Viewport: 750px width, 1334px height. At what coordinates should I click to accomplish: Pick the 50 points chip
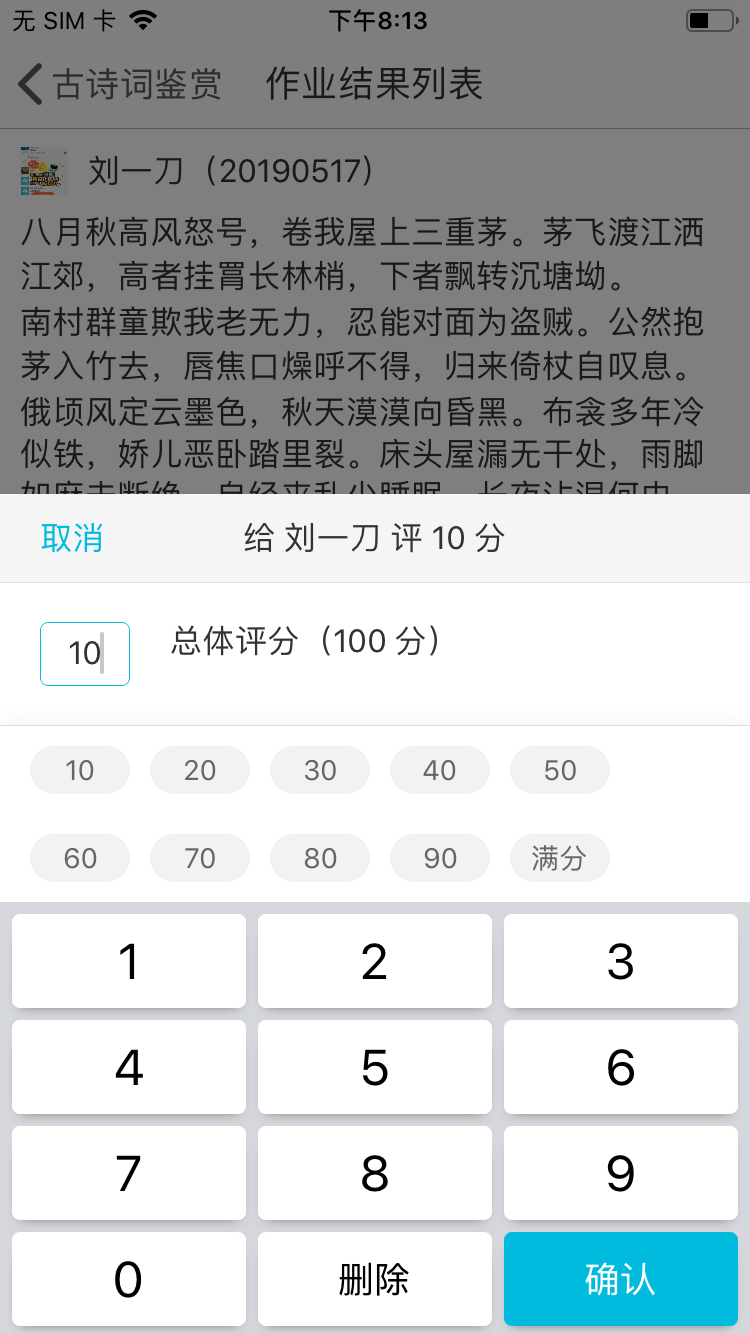coord(560,770)
